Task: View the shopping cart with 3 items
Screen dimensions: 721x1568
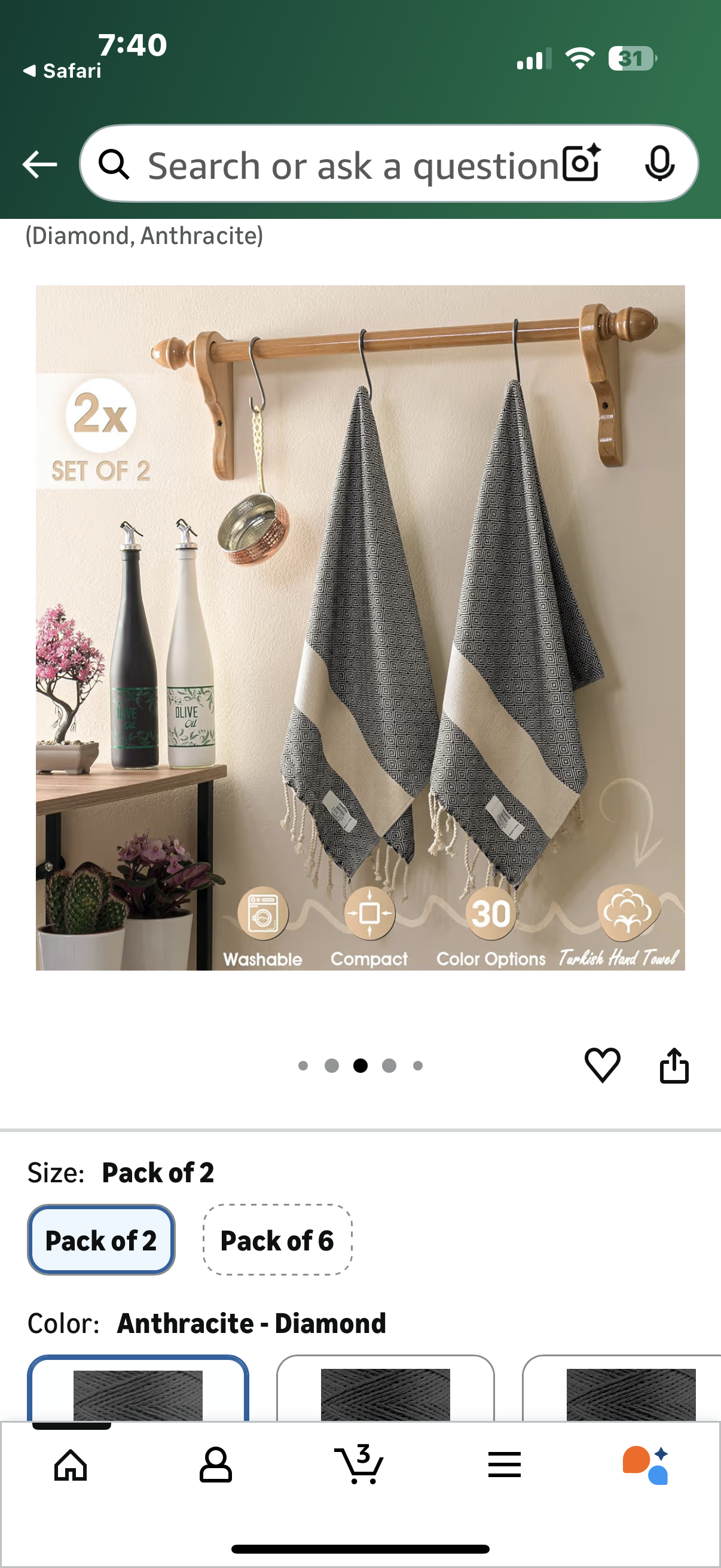Action: (359, 1465)
